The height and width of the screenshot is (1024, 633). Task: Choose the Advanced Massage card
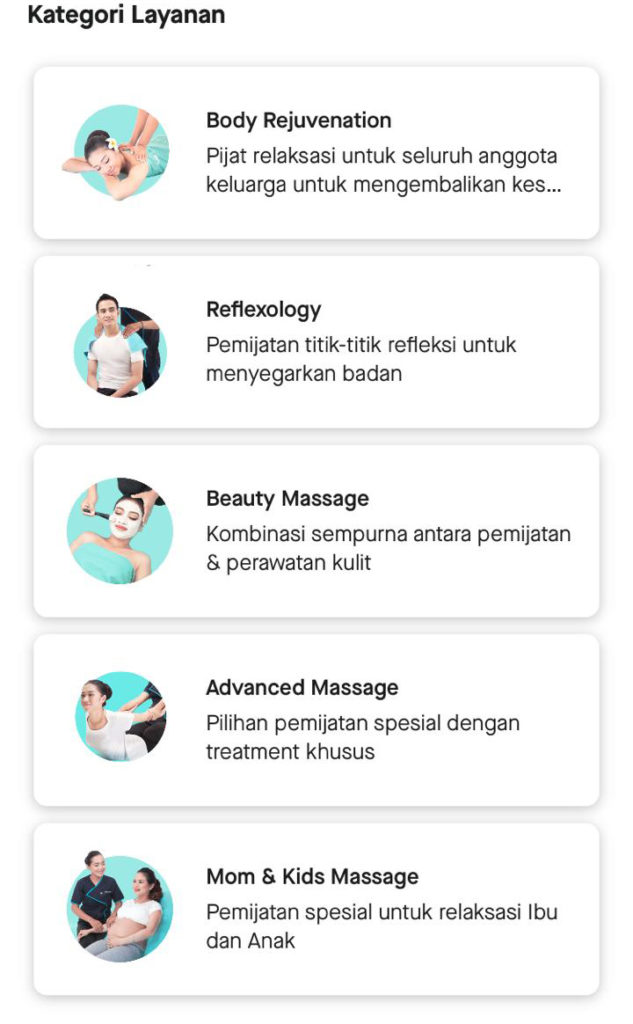(316, 720)
